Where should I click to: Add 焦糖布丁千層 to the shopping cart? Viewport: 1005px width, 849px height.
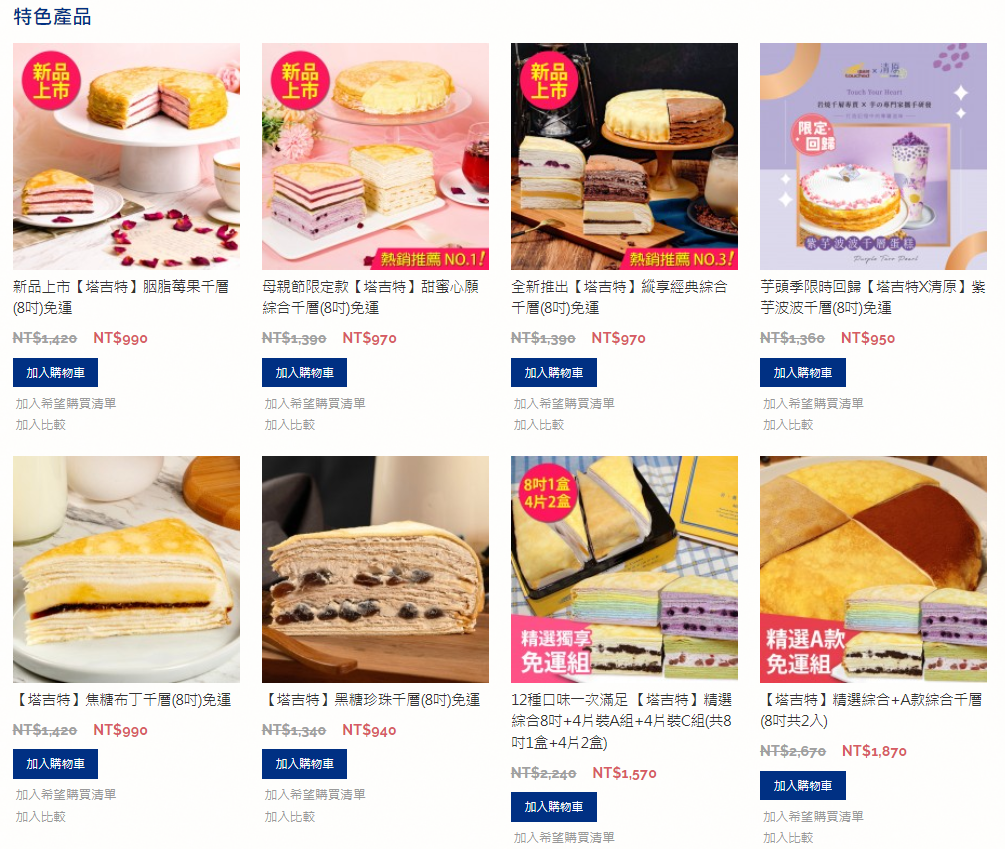(x=55, y=764)
